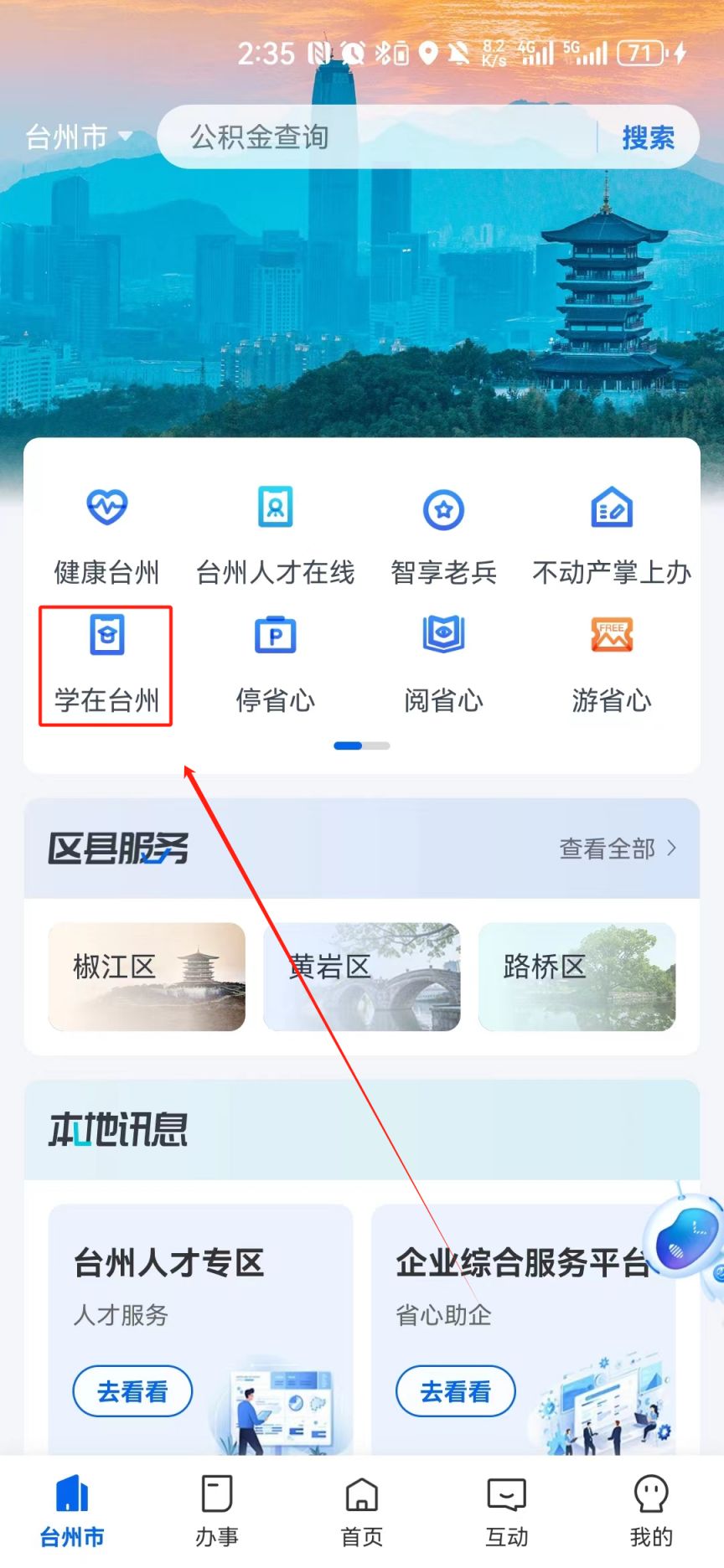Open 学在台州 service
The image size is (724, 1568).
click(x=106, y=665)
